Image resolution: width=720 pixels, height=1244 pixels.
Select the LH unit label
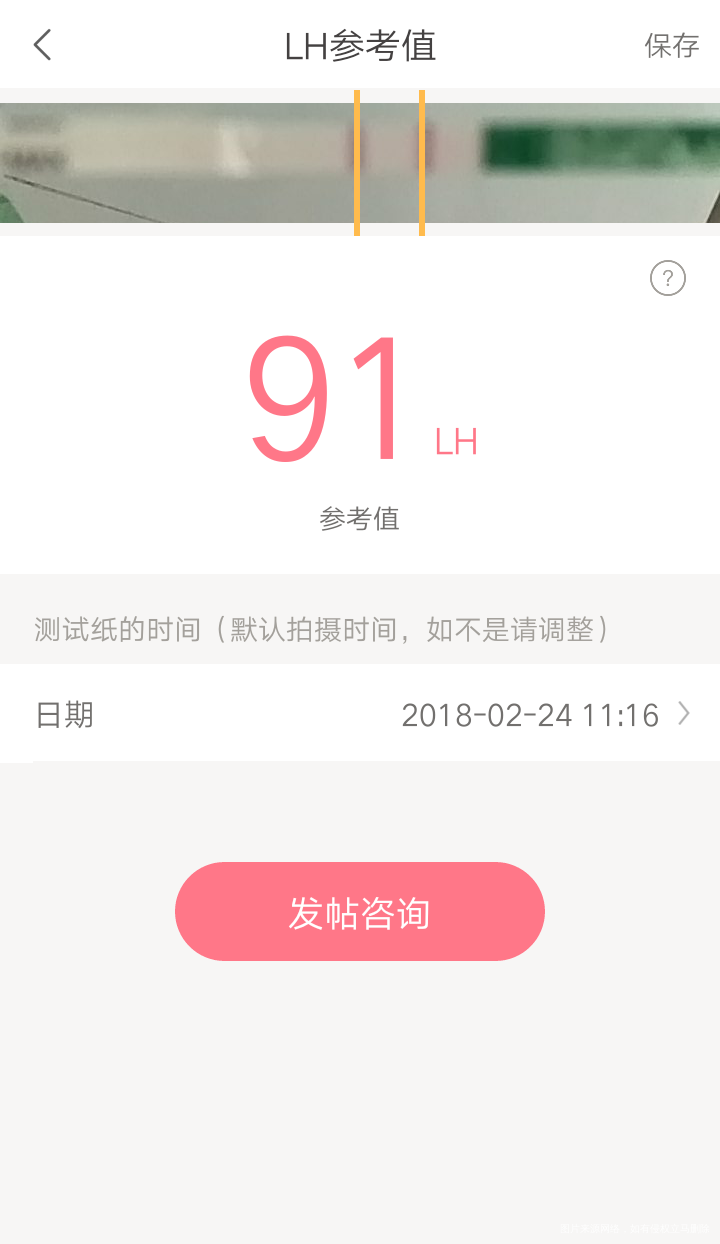pyautogui.click(x=458, y=443)
